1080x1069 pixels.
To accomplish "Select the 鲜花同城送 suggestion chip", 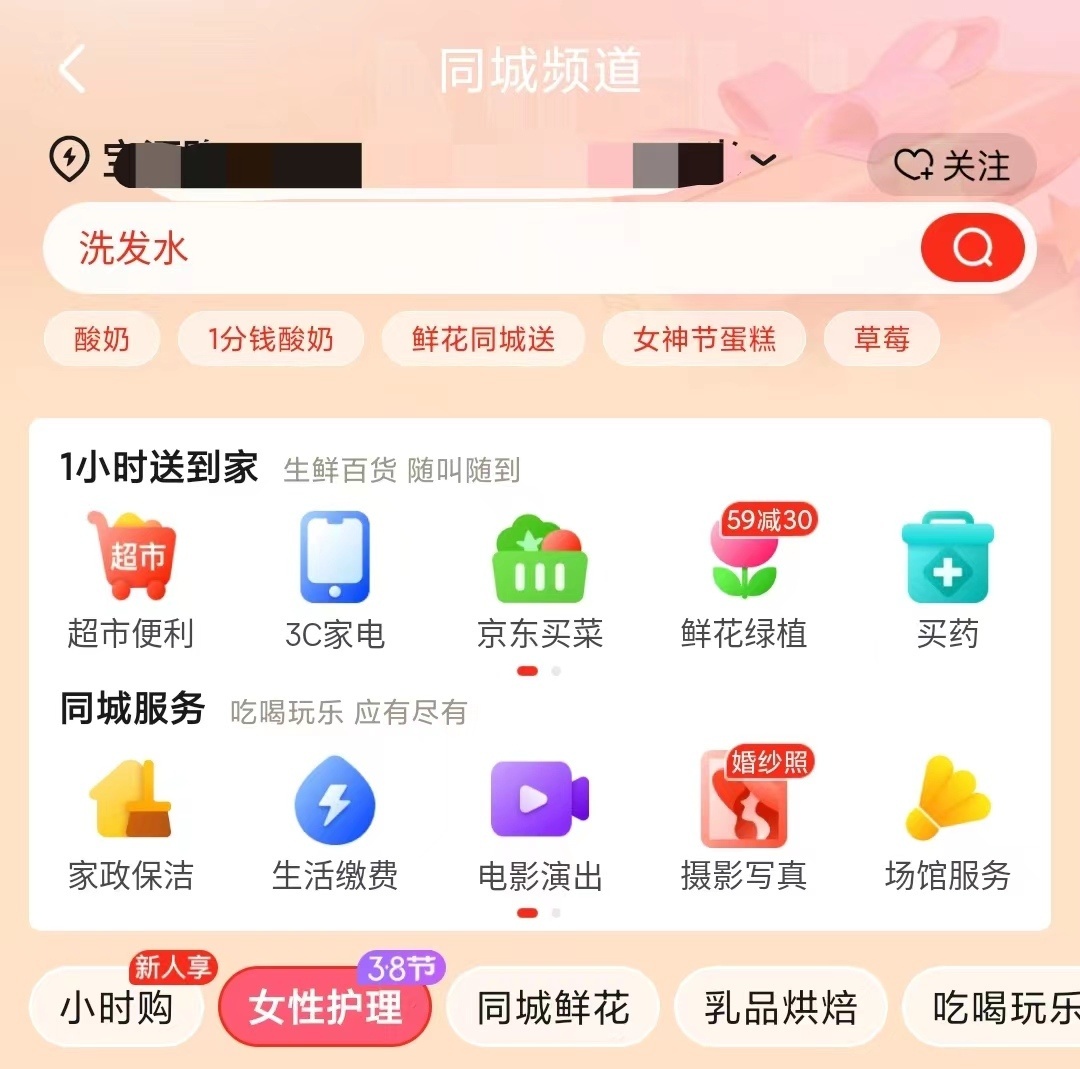I will click(483, 340).
